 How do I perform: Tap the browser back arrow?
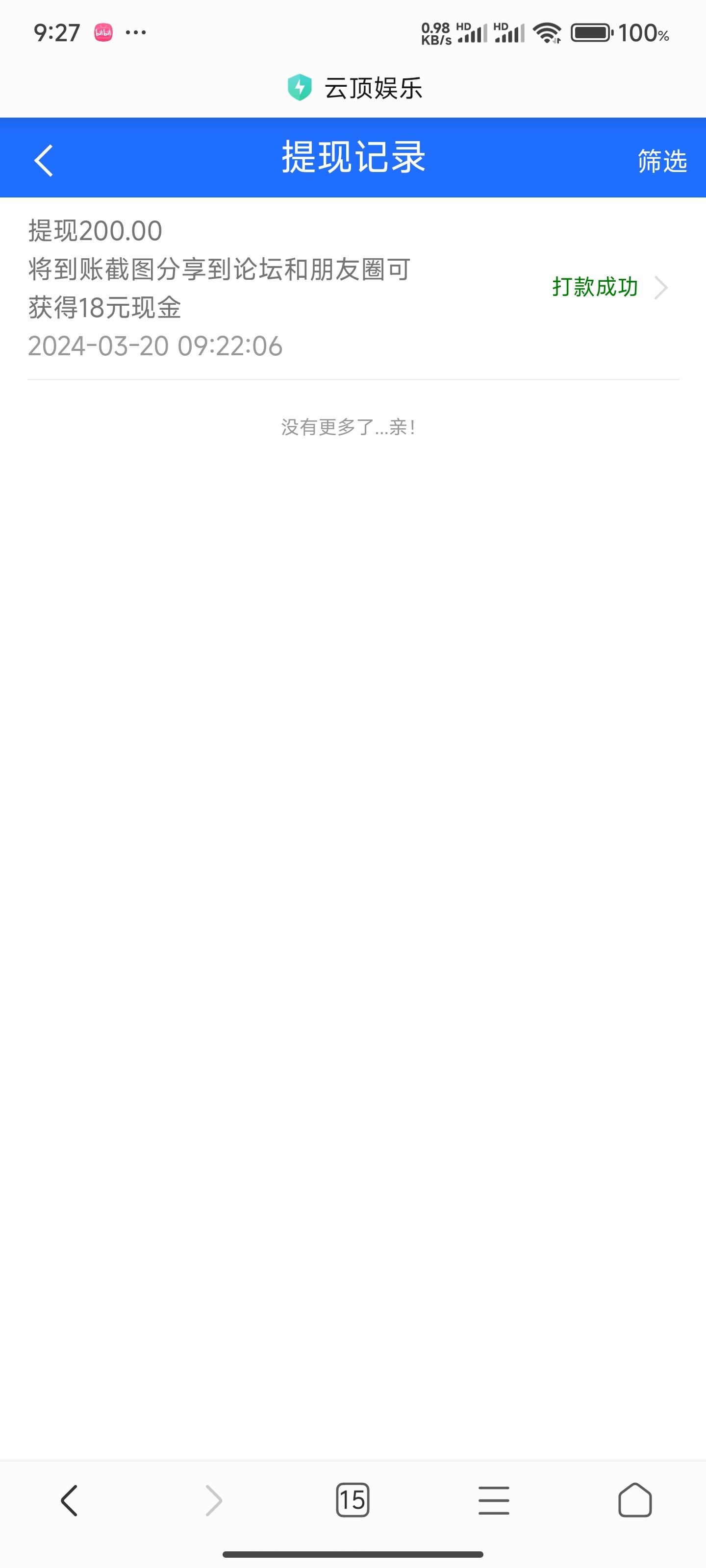(x=70, y=1500)
